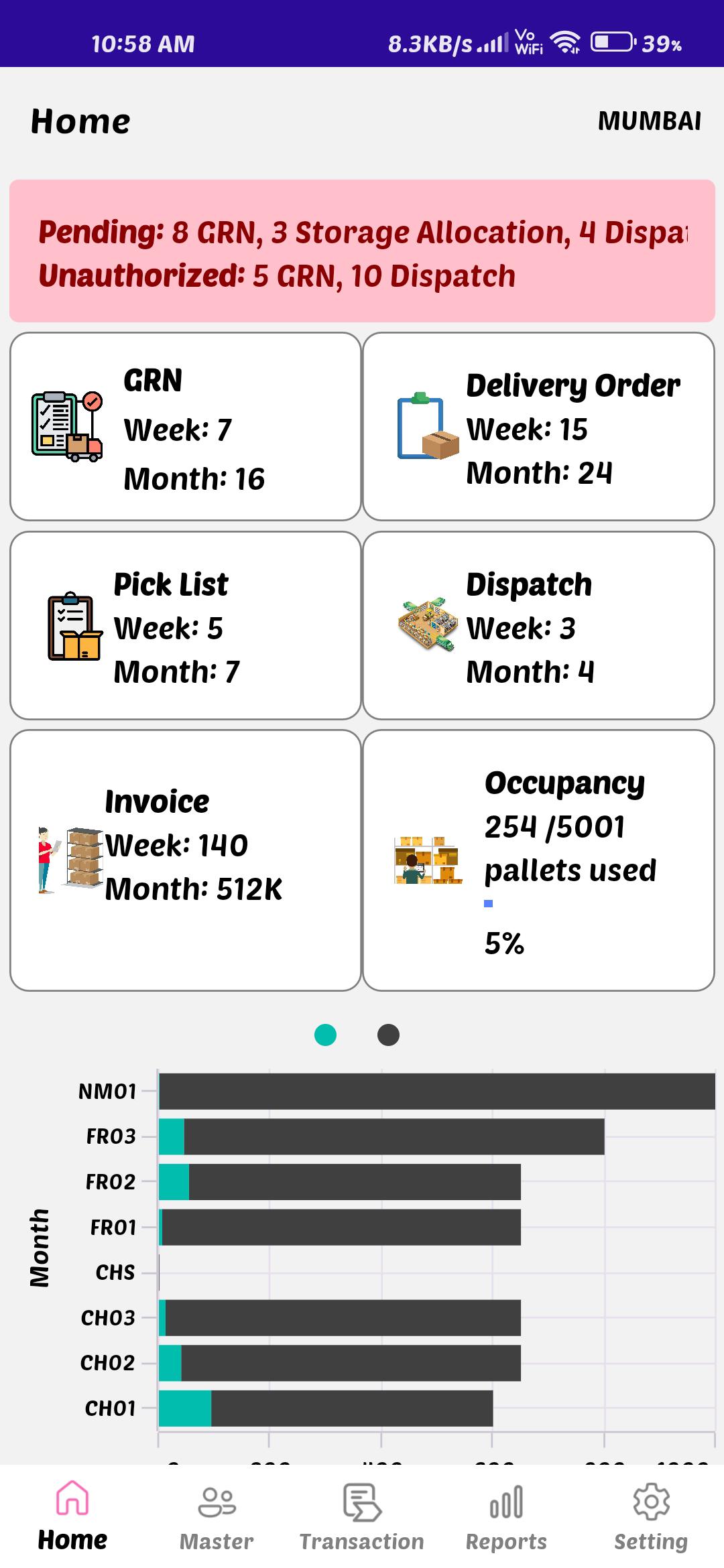Tap the pending notifications banner
The width and height of the screenshot is (724, 1568).
click(362, 251)
